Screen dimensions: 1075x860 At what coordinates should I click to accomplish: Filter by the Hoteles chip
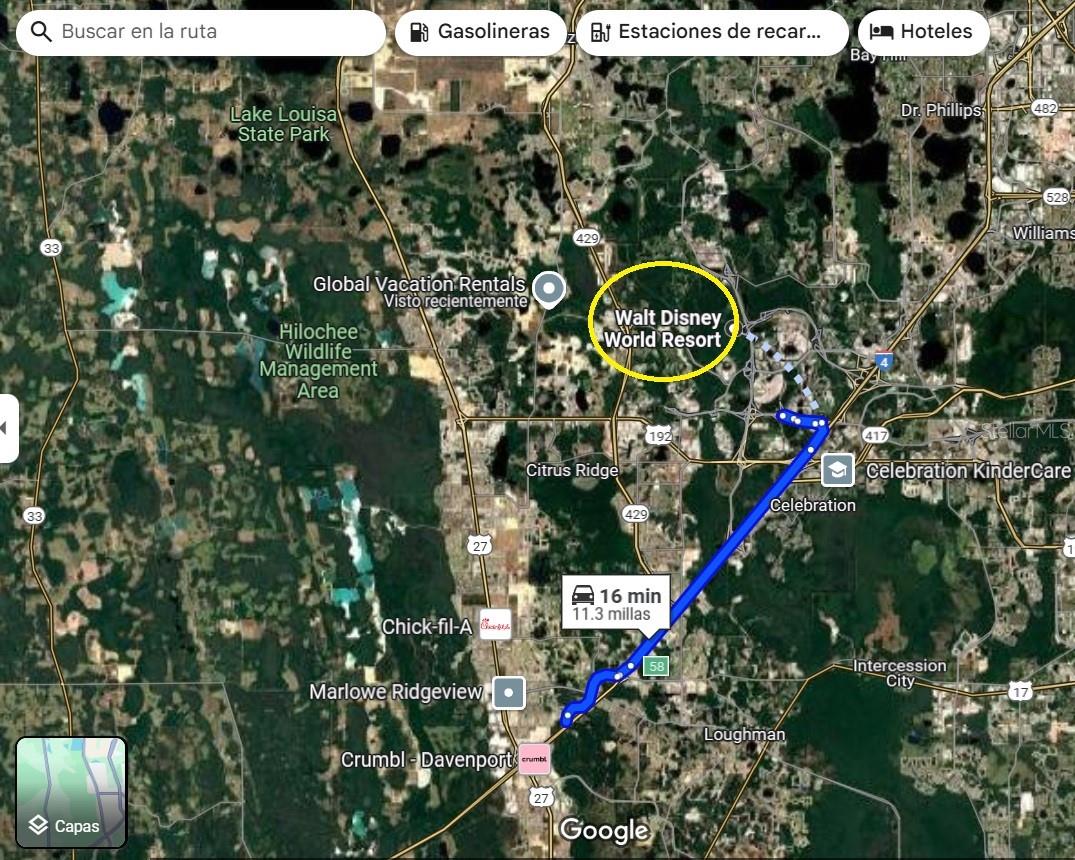tap(923, 32)
